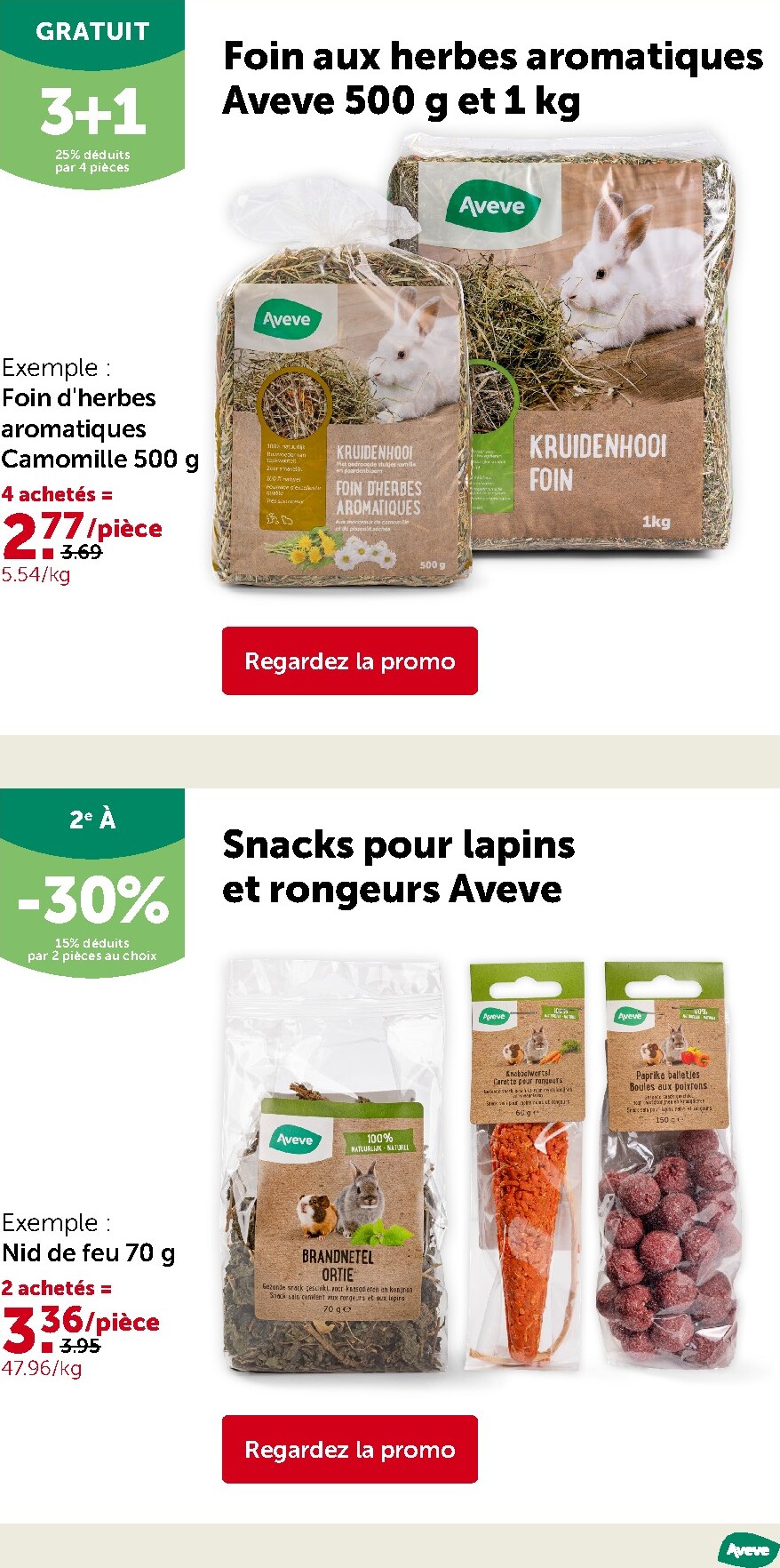780x1568 pixels.
Task: Click the 25% déduits par 4 pièces text
Action: (x=92, y=160)
